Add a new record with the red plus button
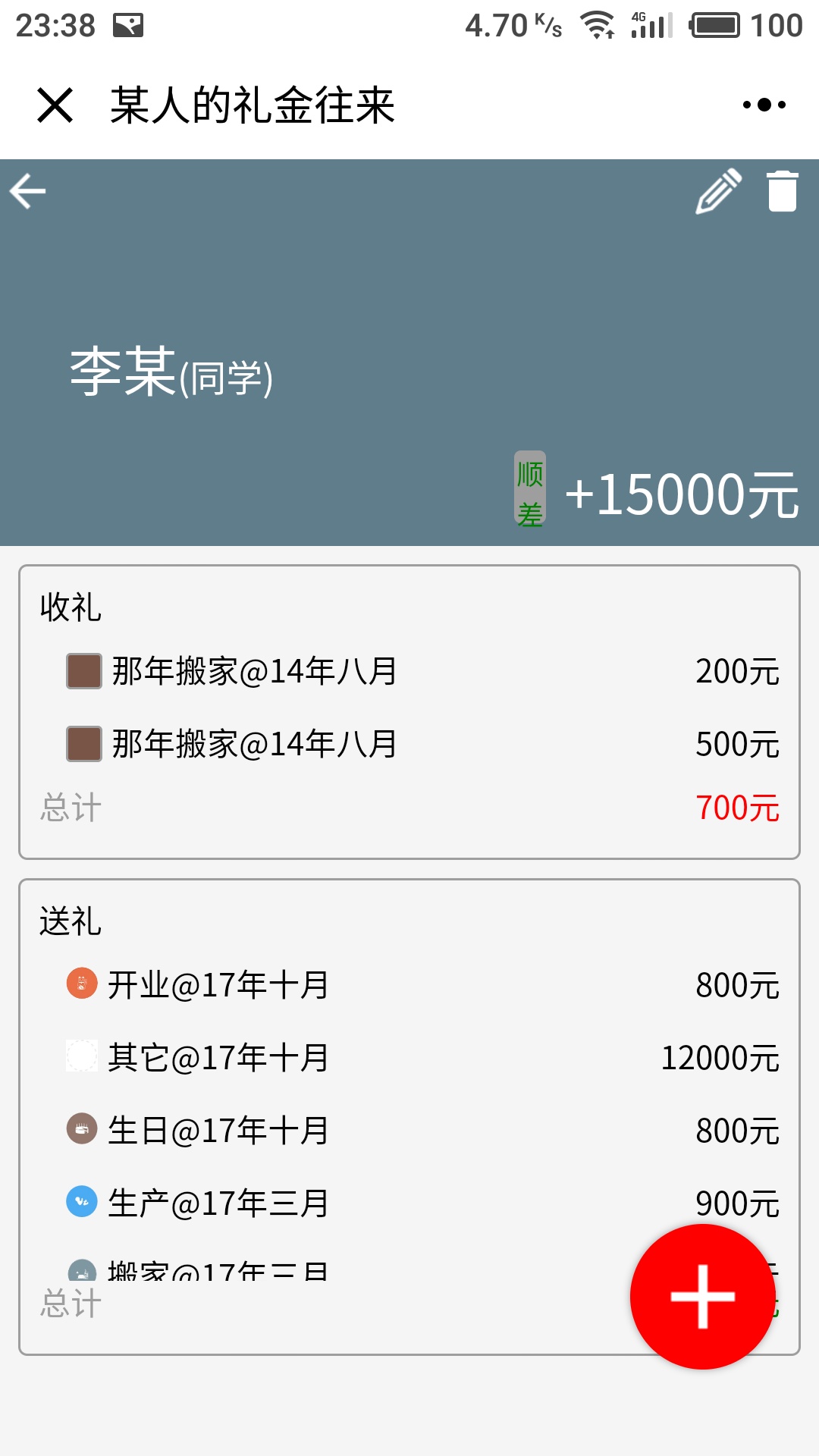Viewport: 819px width, 1456px height. click(703, 1297)
